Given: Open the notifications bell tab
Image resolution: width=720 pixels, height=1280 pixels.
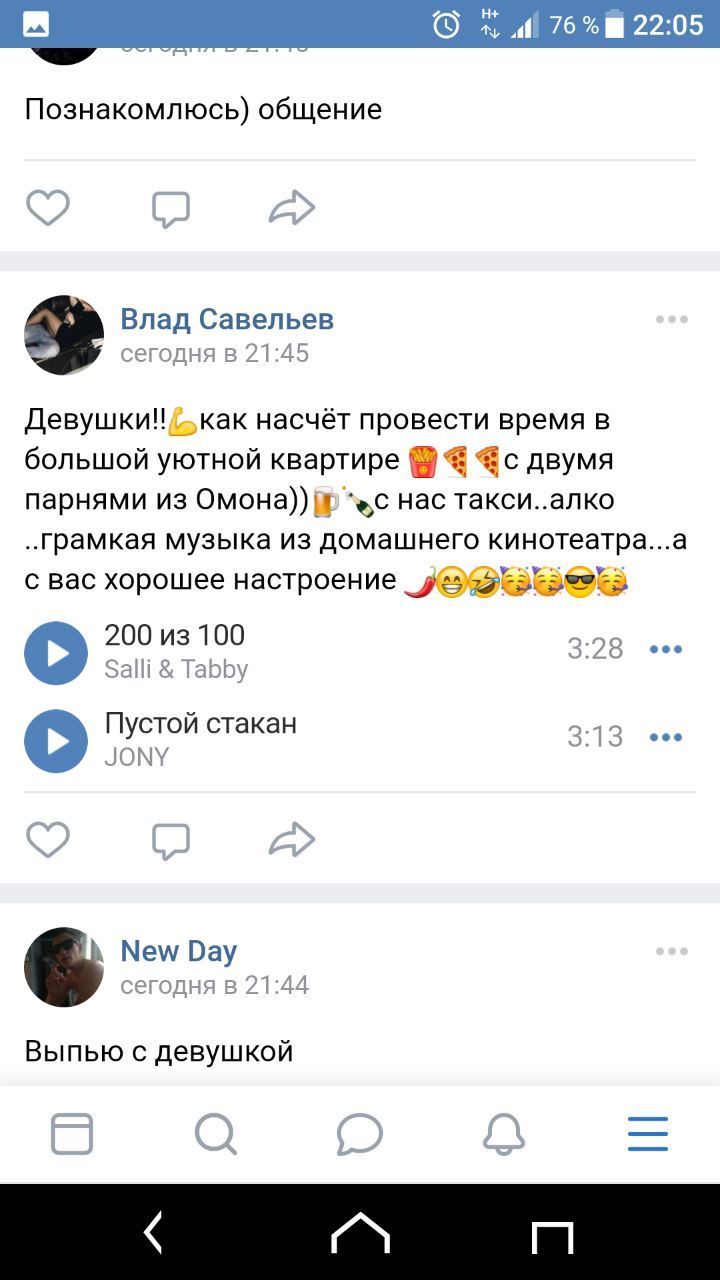Looking at the screenshot, I should (x=504, y=1134).
